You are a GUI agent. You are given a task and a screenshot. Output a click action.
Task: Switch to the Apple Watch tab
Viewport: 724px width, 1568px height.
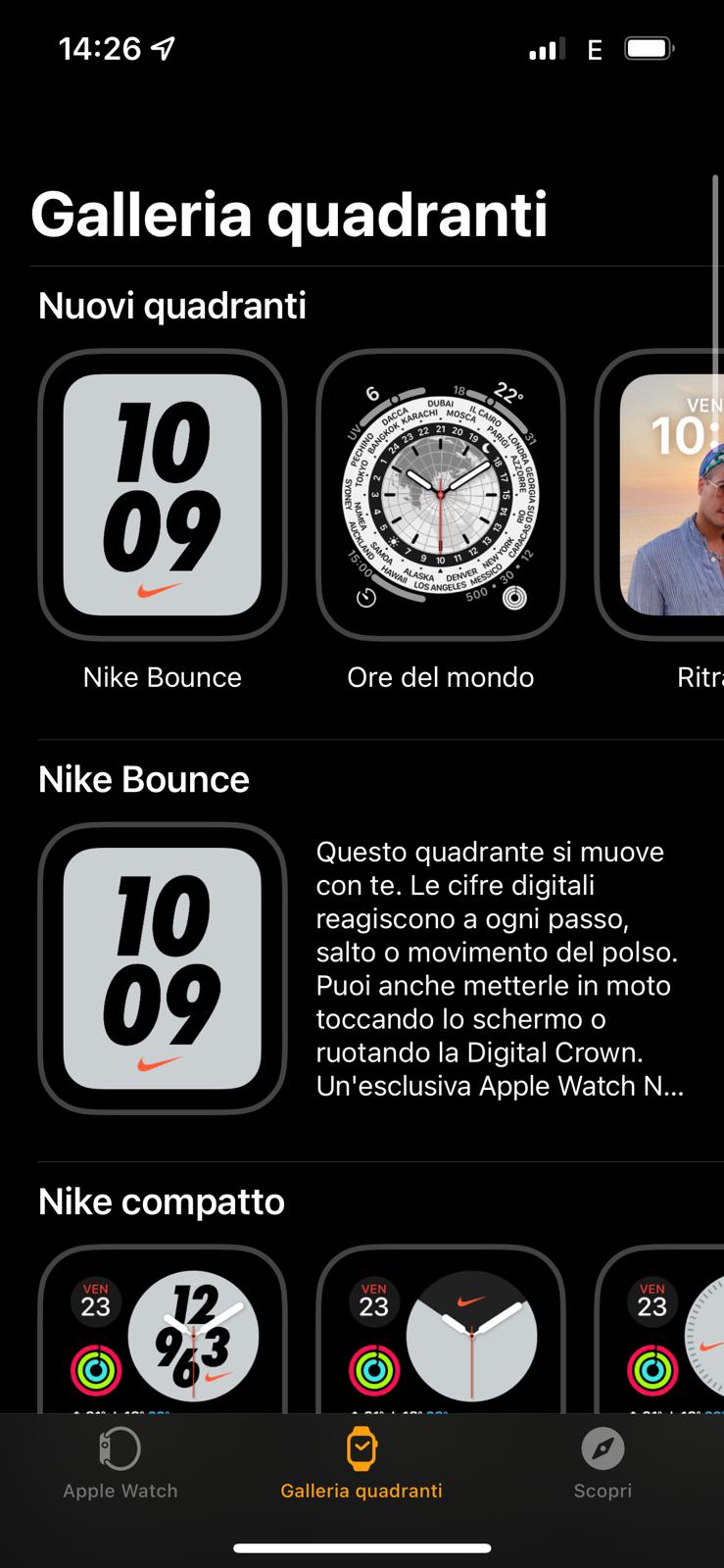click(x=121, y=1464)
